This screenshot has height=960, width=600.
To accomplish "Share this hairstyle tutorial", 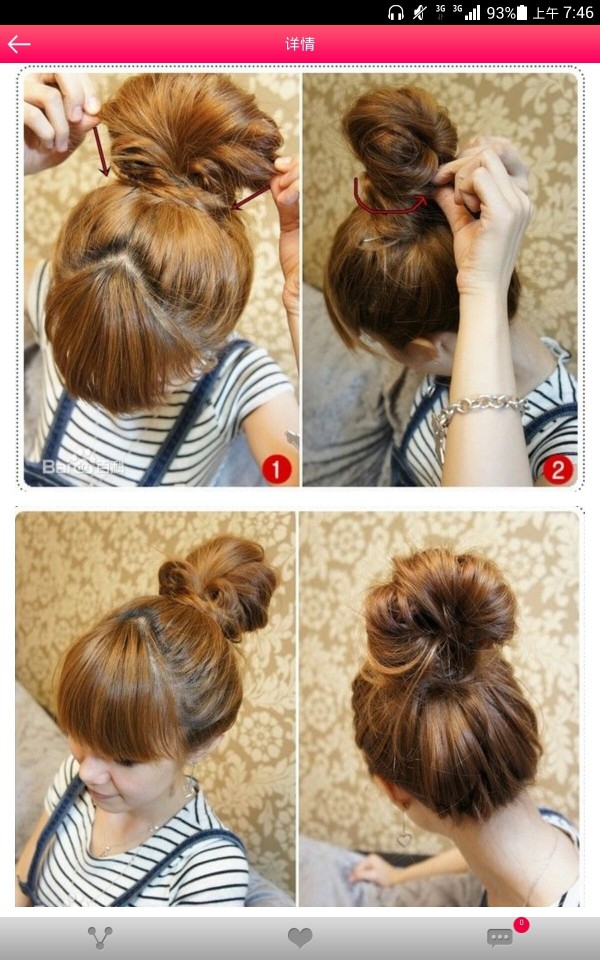I will [x=100, y=937].
